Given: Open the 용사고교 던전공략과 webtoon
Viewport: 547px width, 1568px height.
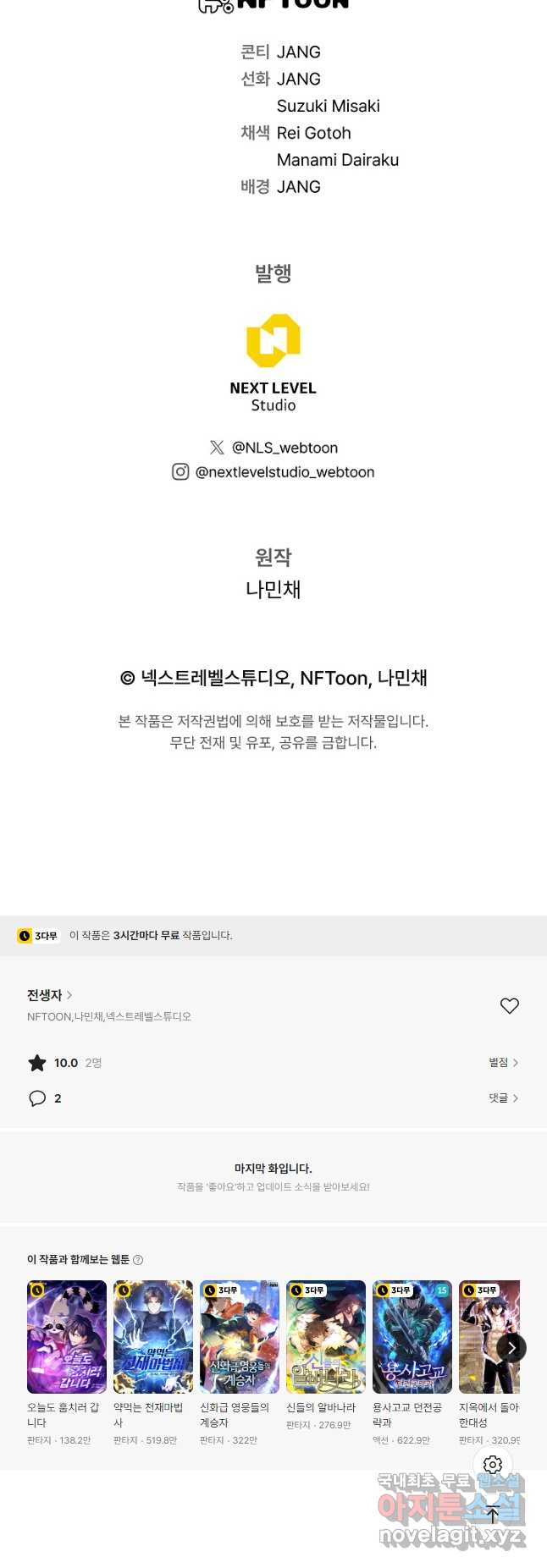Looking at the screenshot, I should [412, 1337].
